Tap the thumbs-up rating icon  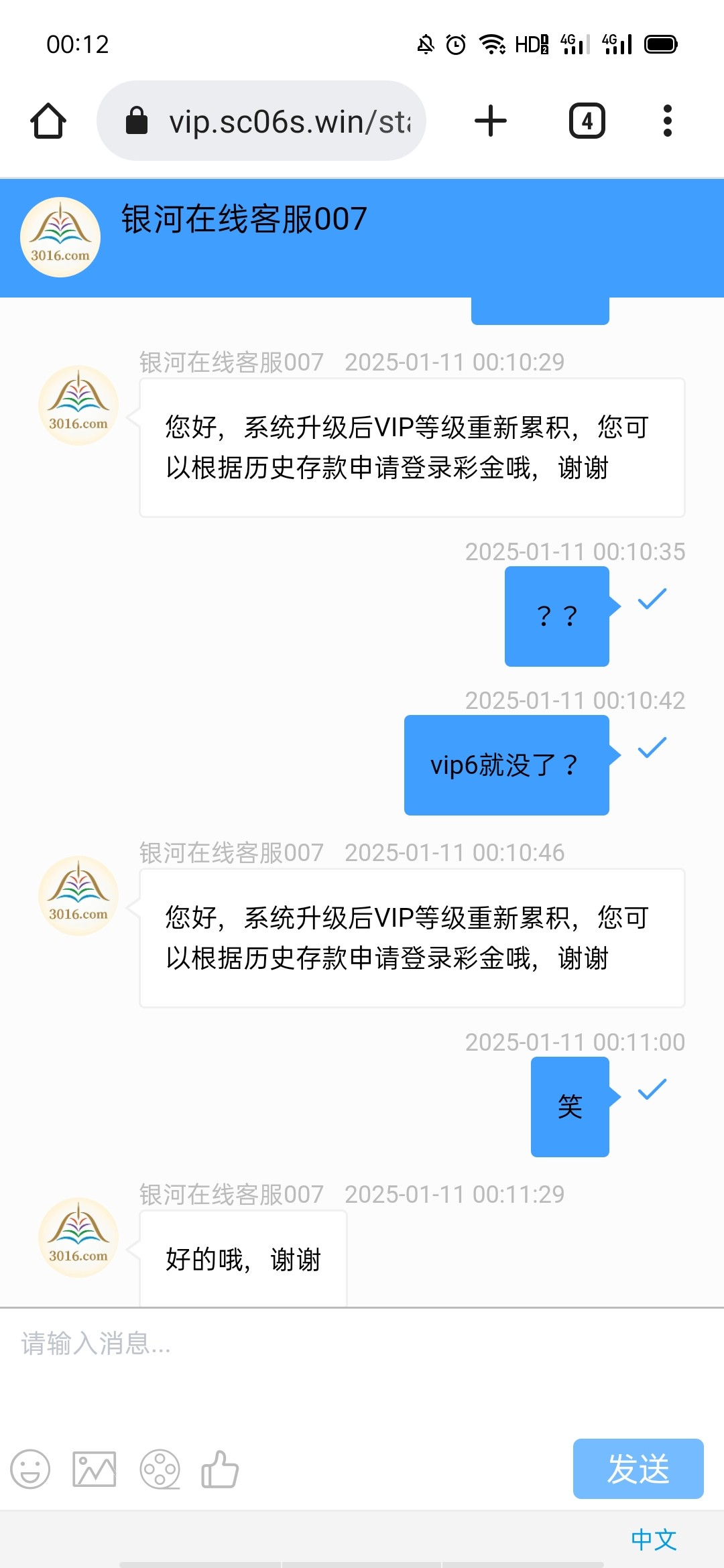pyautogui.click(x=220, y=1469)
